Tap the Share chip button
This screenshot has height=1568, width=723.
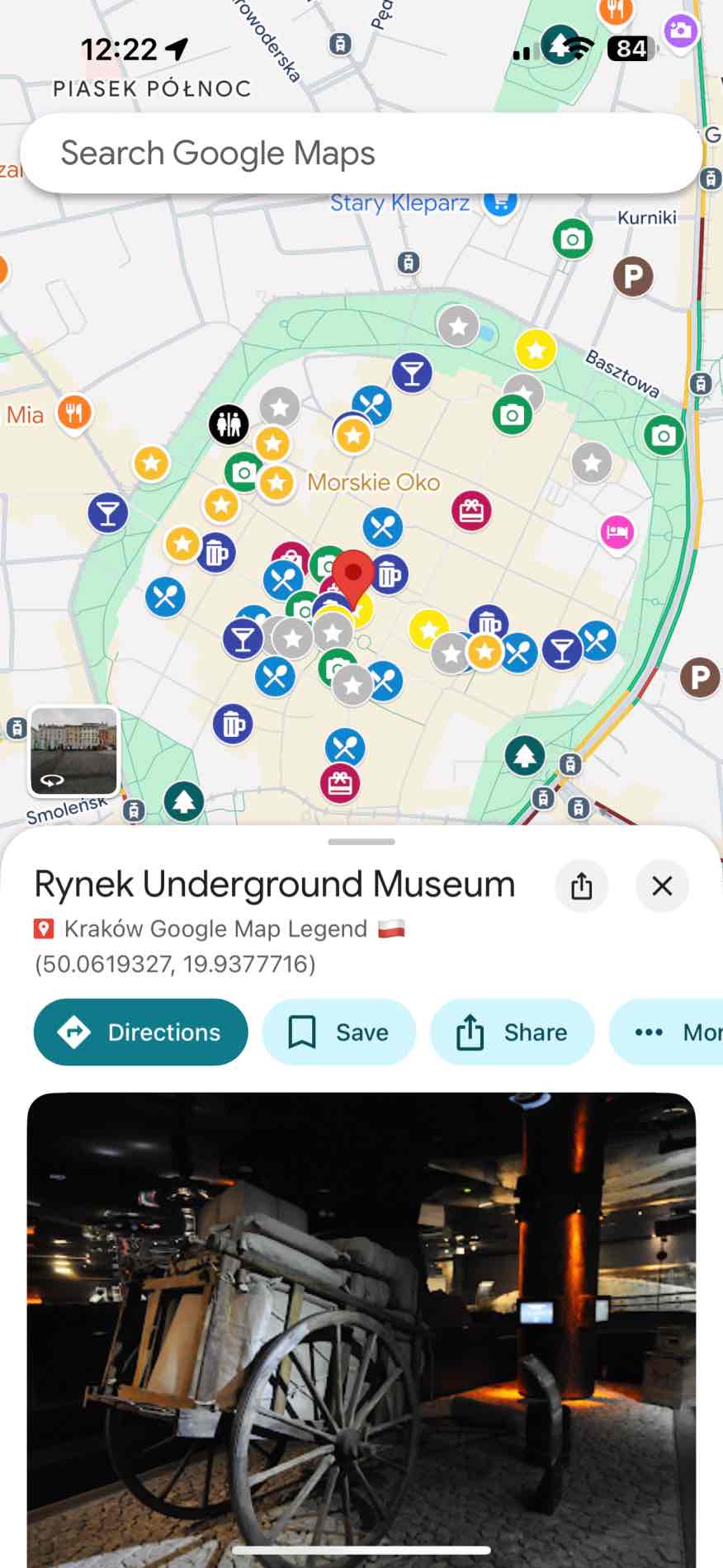(x=513, y=1032)
